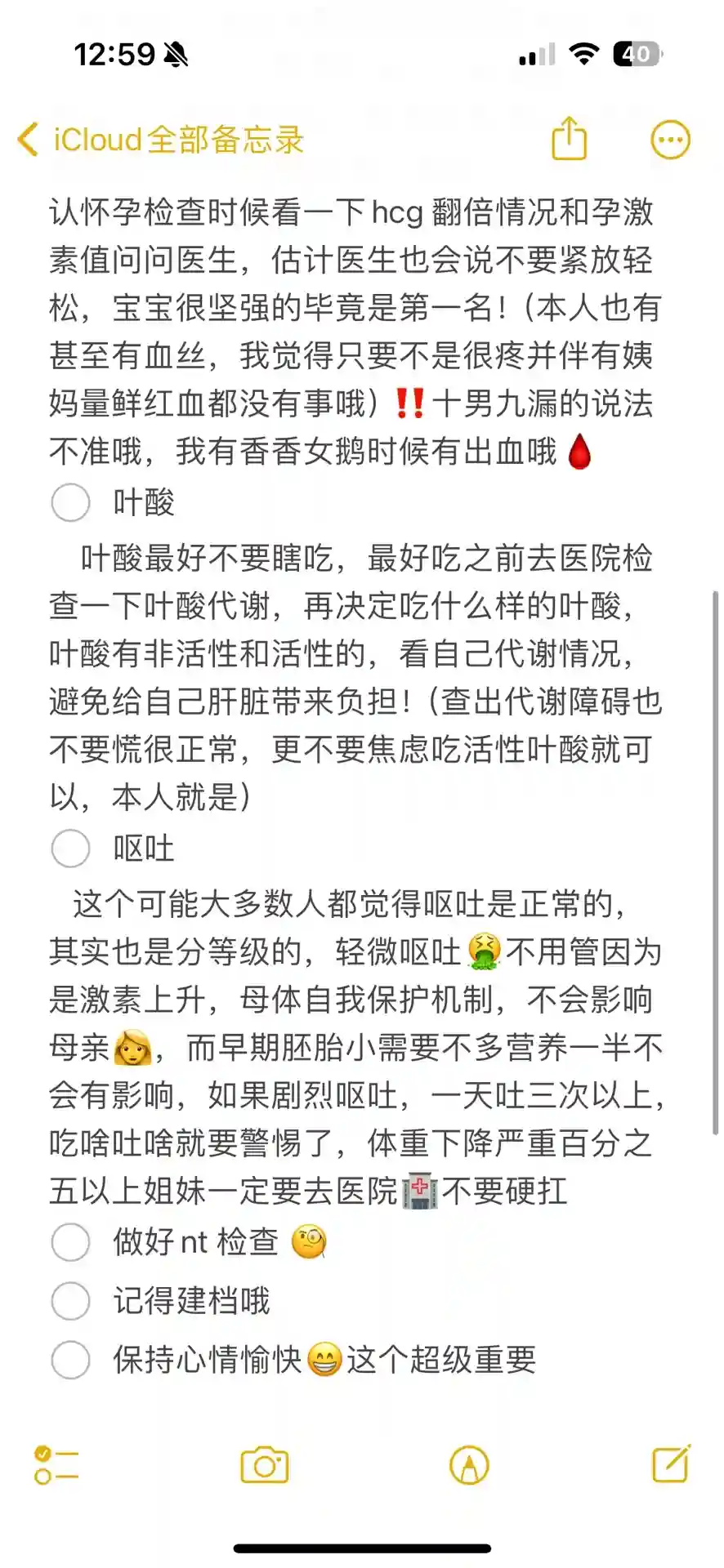Open the markup pen tool
Viewport: 724px width, 1568px height.
point(469,1465)
